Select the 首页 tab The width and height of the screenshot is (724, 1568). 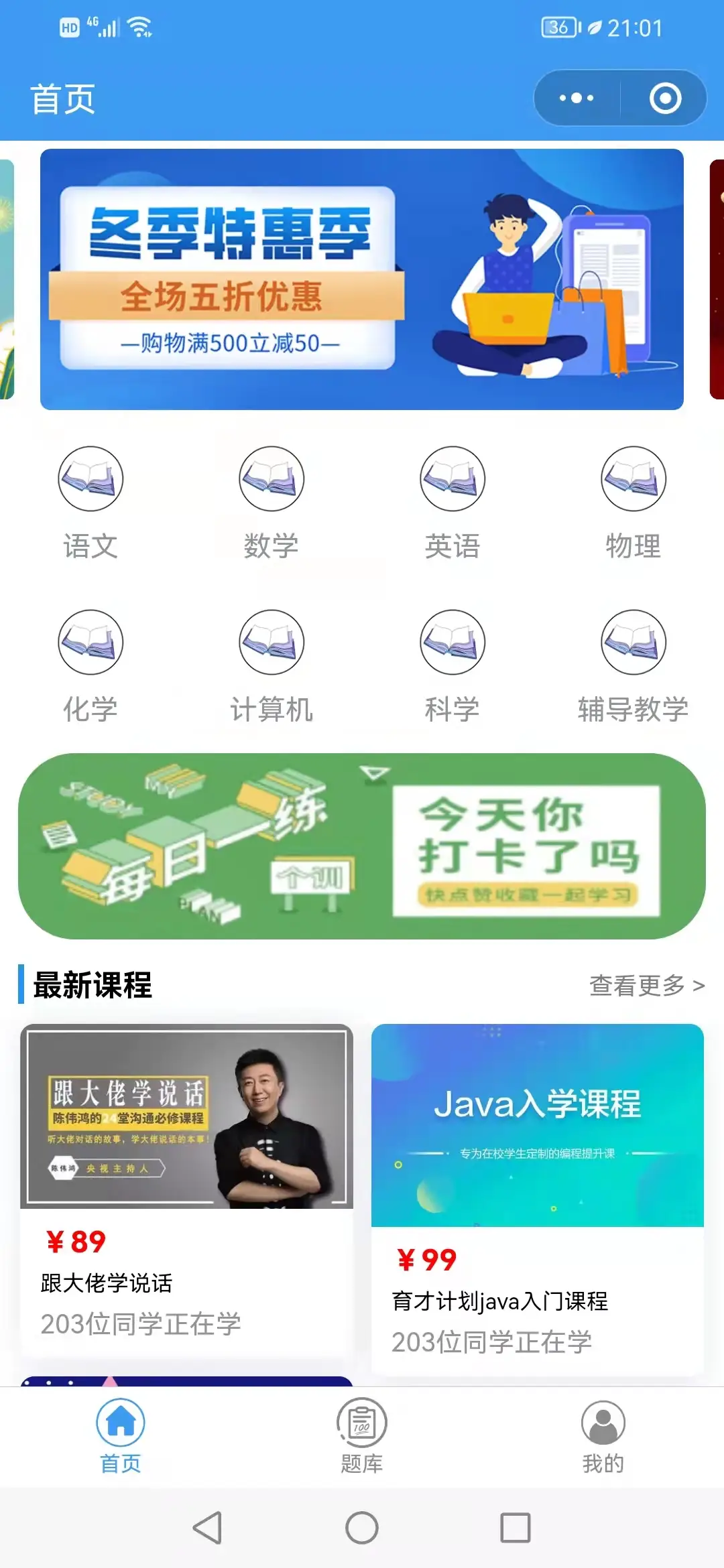click(121, 1435)
